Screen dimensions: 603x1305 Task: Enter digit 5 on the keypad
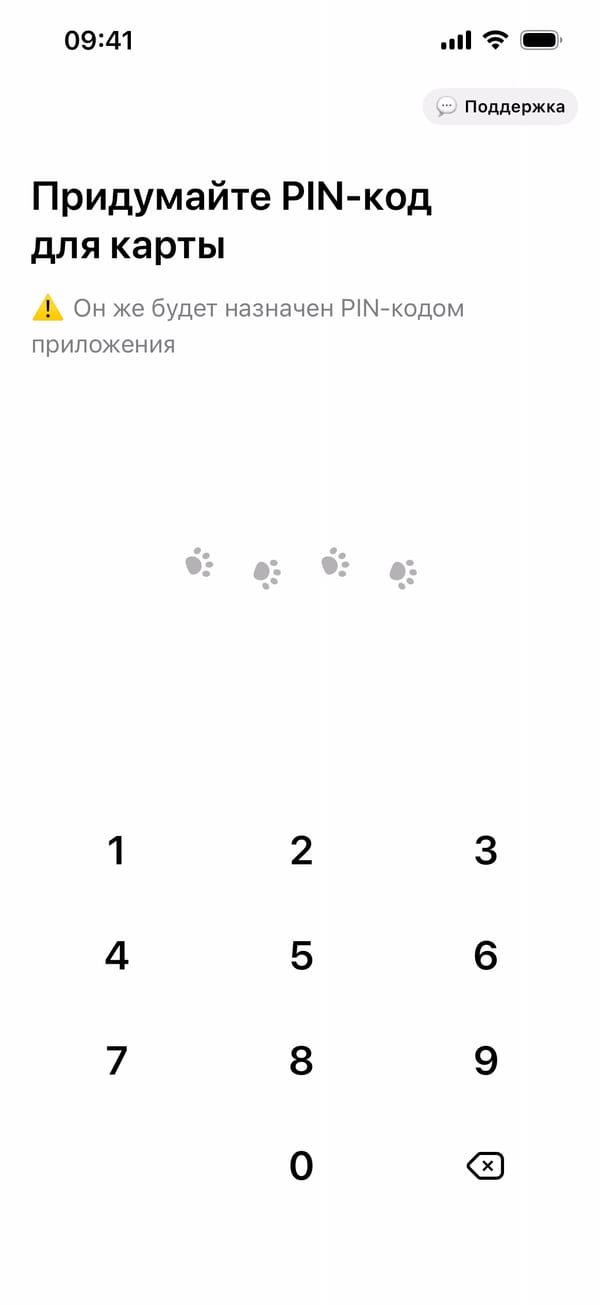point(301,956)
